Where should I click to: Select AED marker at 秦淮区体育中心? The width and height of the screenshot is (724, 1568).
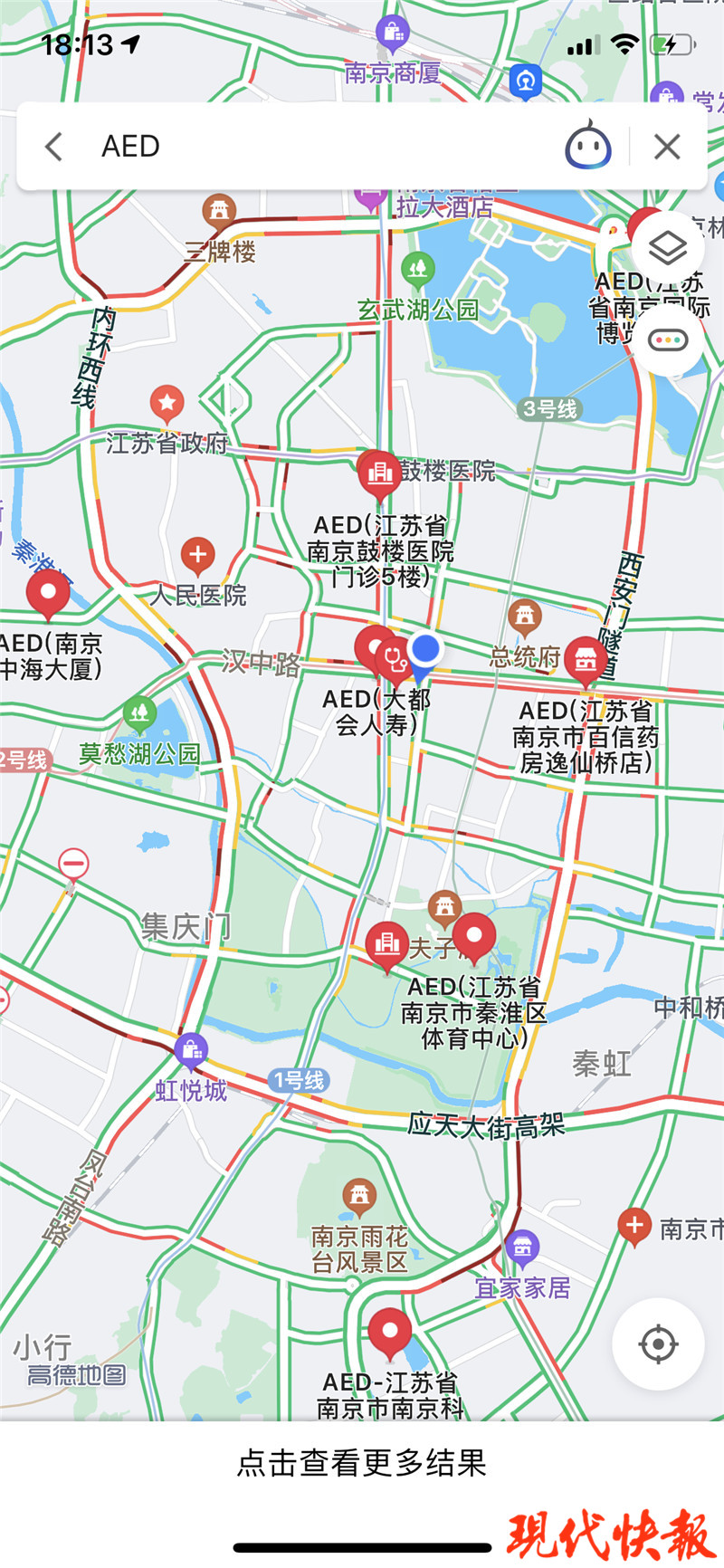(x=473, y=936)
